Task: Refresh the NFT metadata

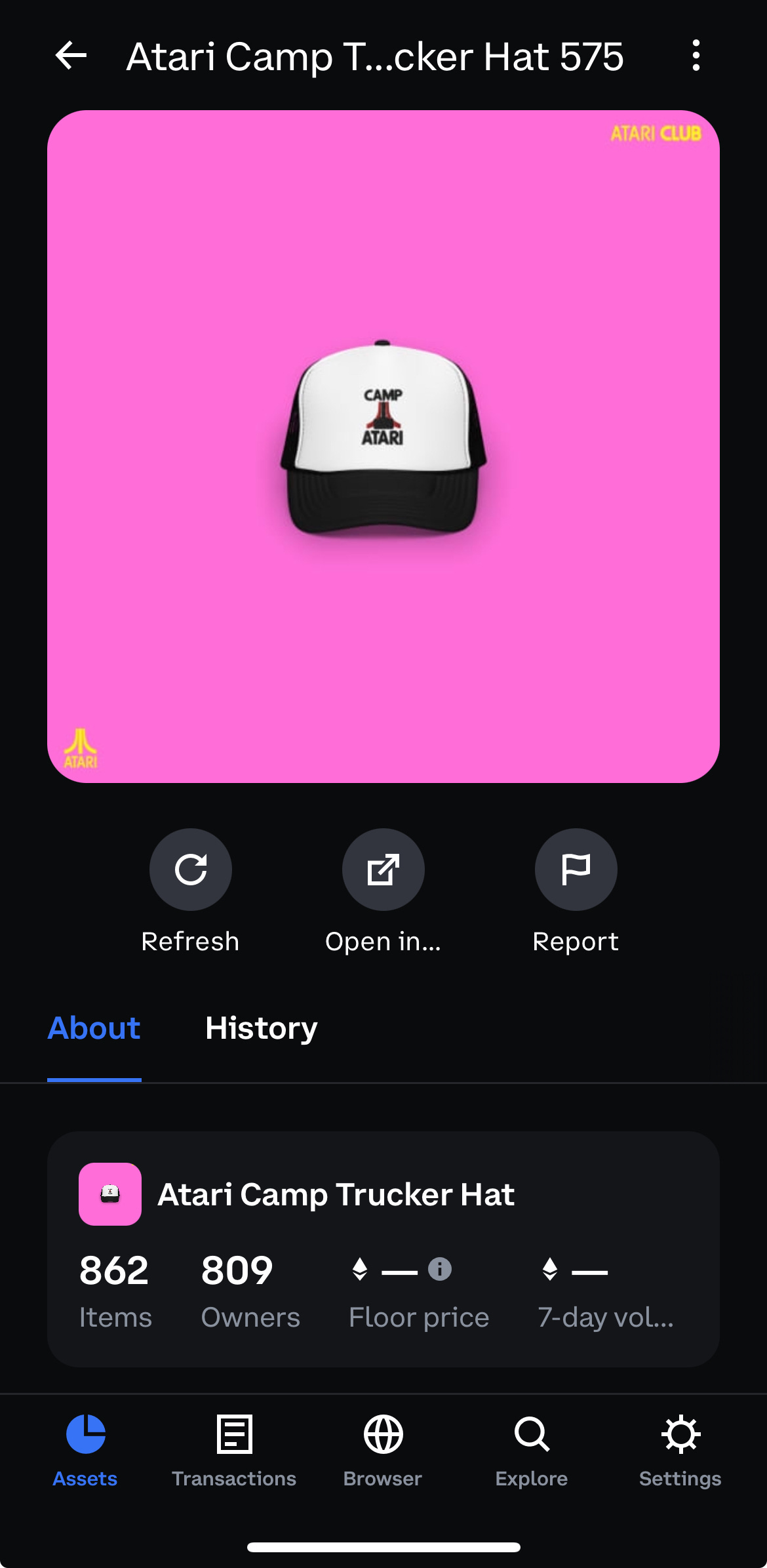Action: 190,870
